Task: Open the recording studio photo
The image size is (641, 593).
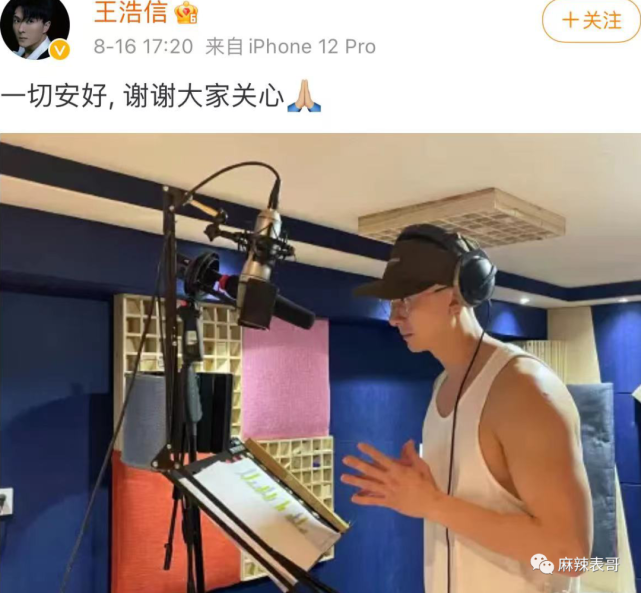Action: 320,362
